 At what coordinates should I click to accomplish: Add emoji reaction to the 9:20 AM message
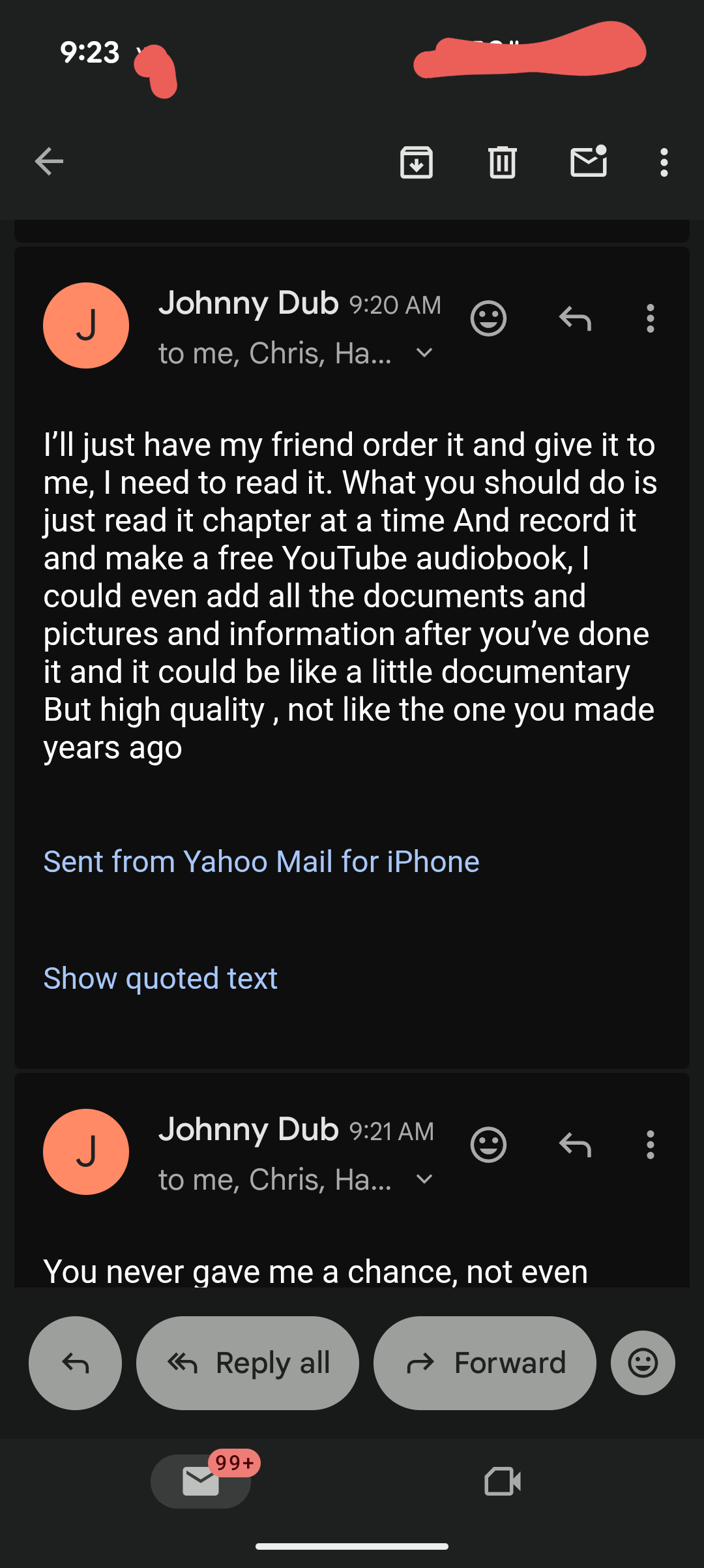click(488, 318)
